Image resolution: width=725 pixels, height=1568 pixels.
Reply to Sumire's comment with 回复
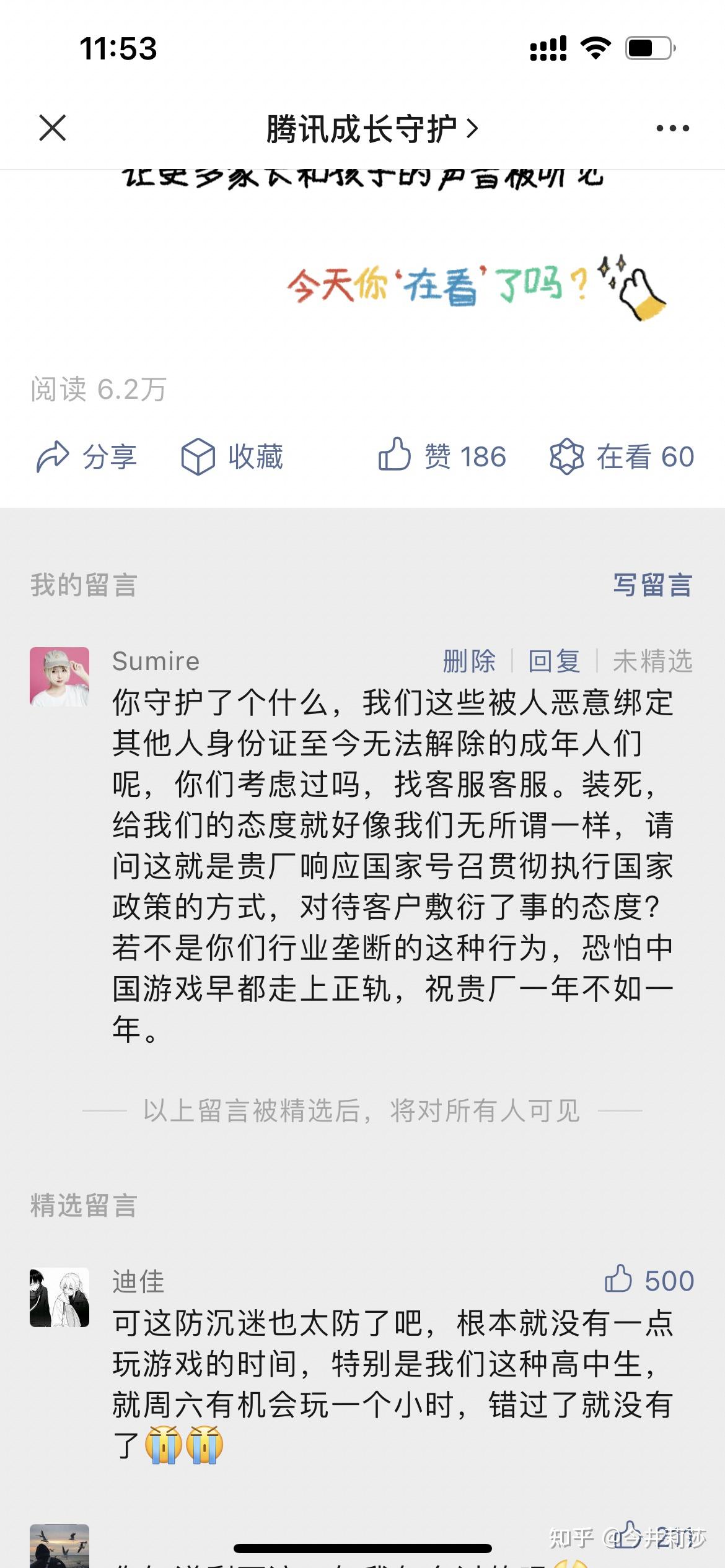pyautogui.click(x=554, y=661)
